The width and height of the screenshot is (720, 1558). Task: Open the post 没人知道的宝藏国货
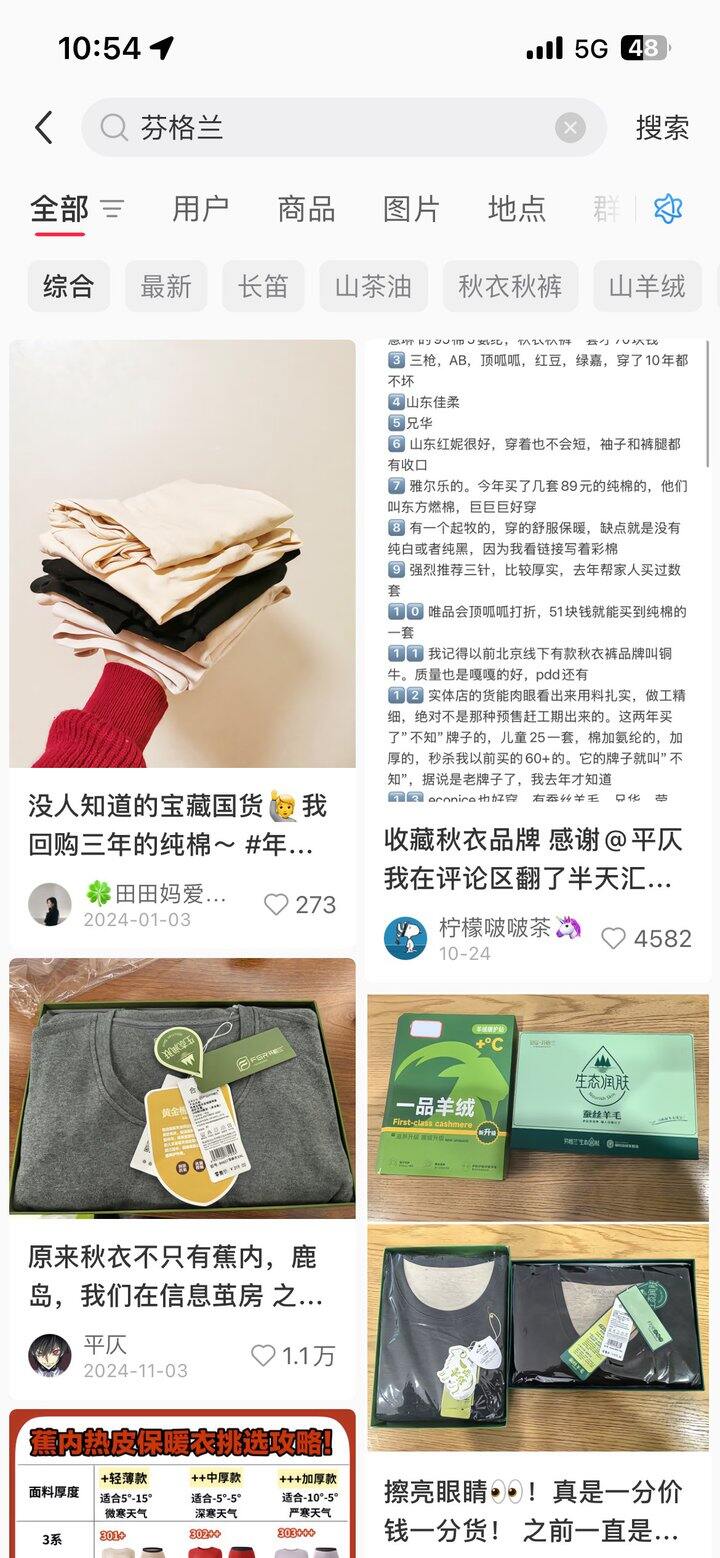(182, 645)
